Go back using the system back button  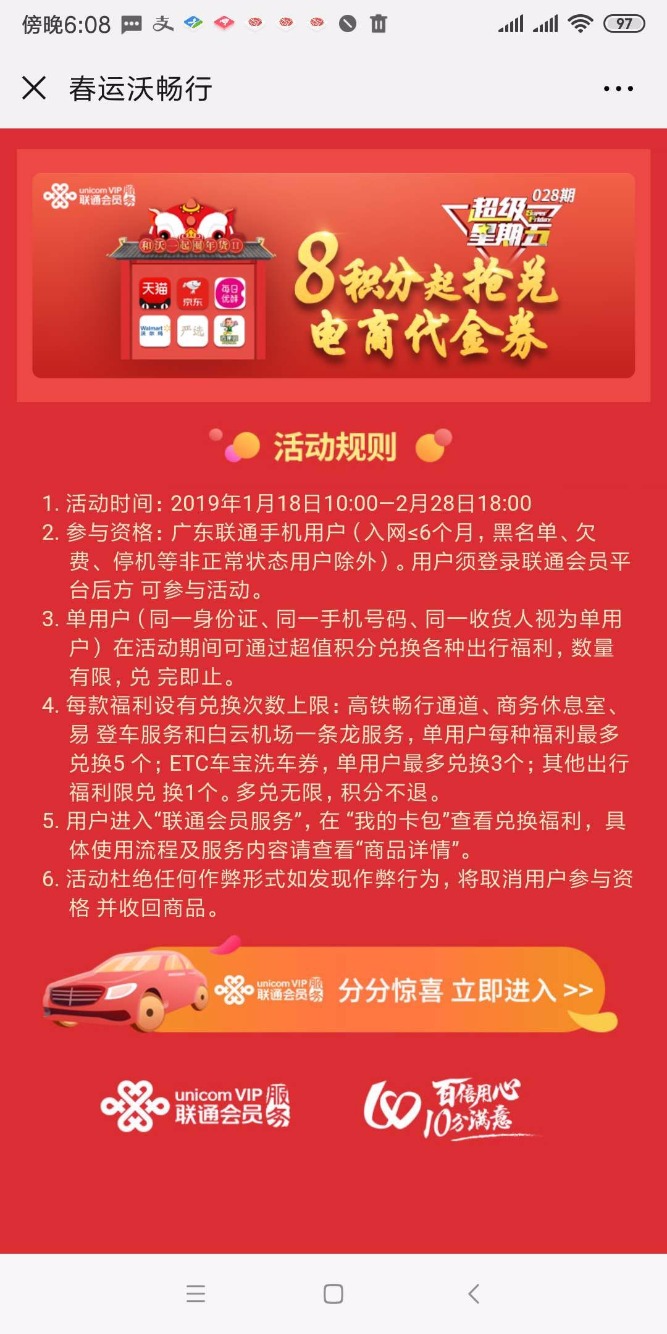click(473, 1293)
